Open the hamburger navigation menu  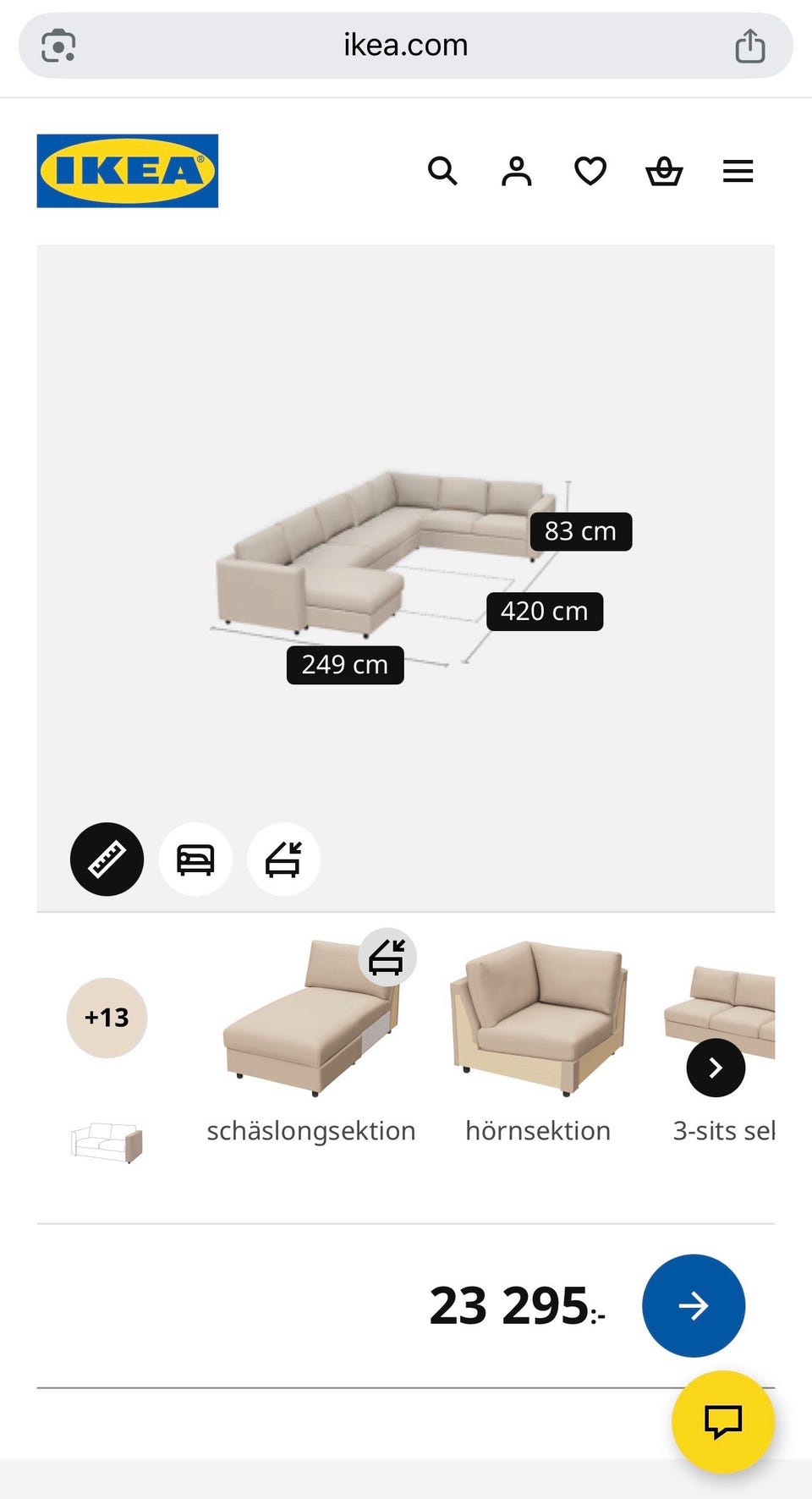(738, 171)
